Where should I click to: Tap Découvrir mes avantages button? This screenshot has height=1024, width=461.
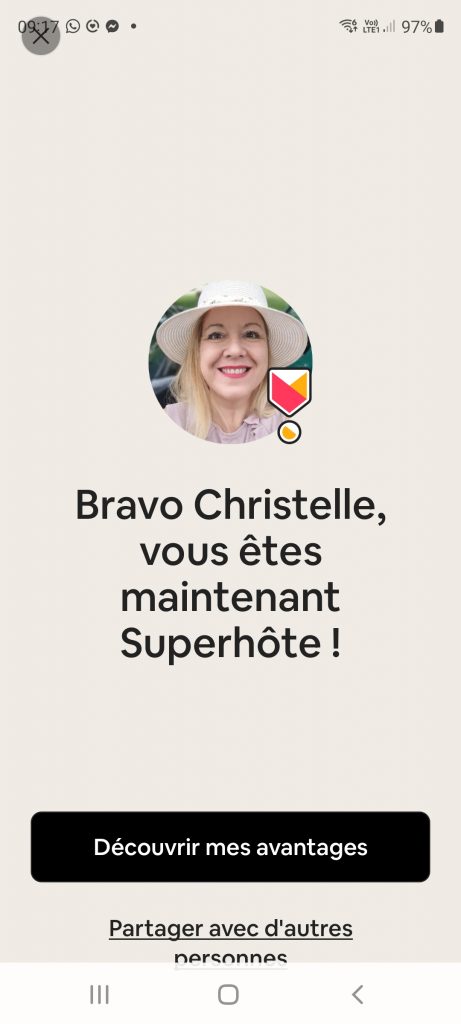(x=230, y=847)
